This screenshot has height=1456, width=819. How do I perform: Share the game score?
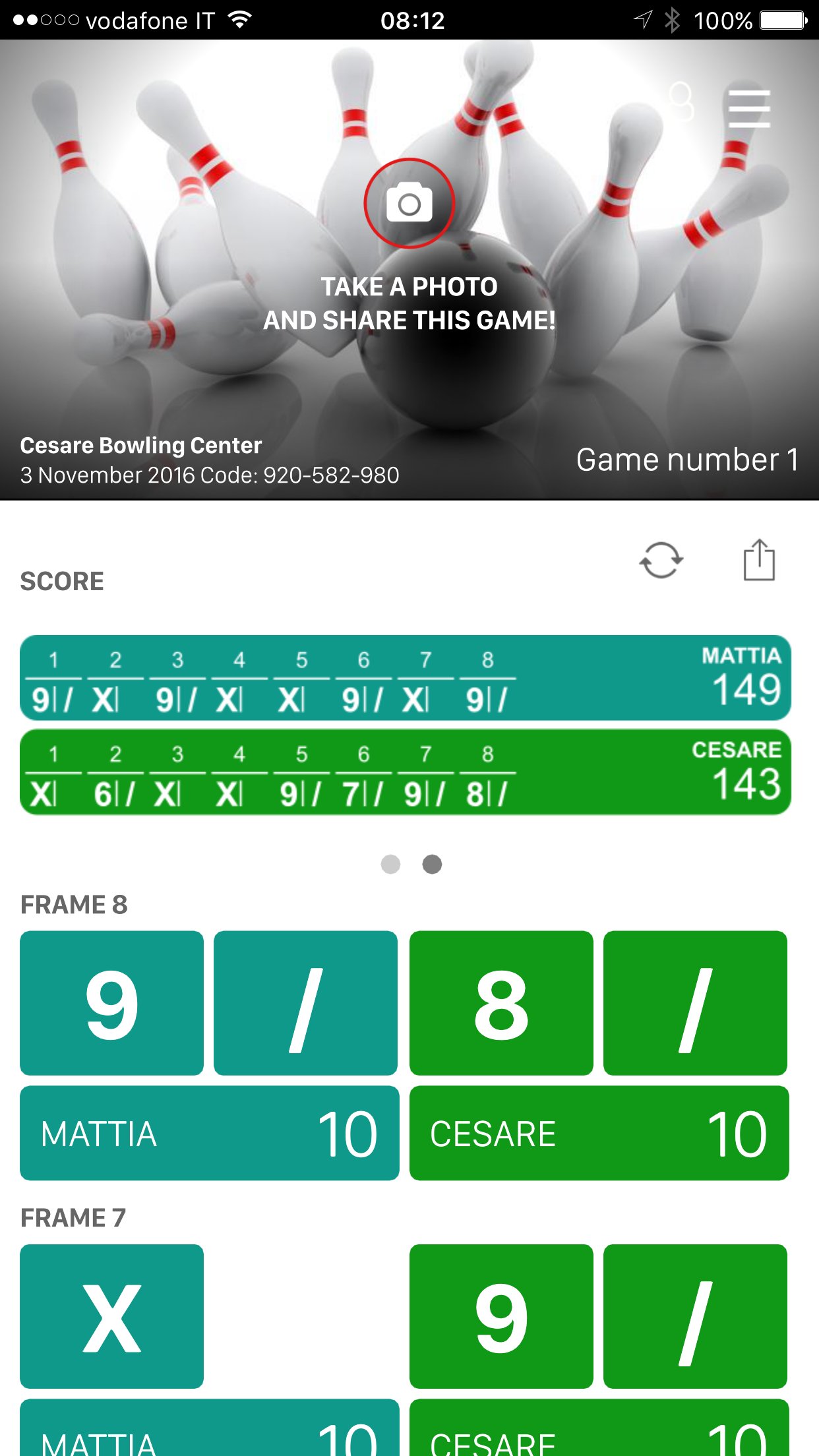(x=759, y=561)
